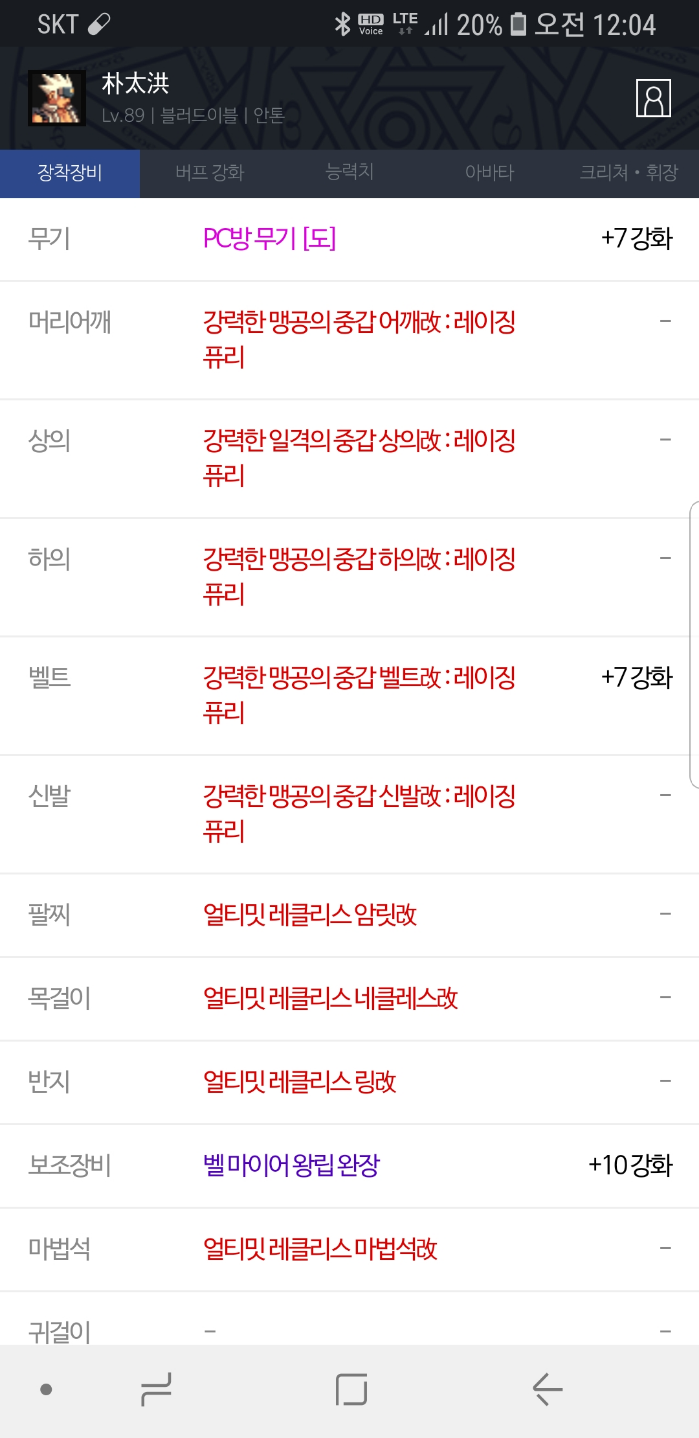
Task: Open the 얼티밋 레클리스 암릿改 bracelet item
Action: 310,914
